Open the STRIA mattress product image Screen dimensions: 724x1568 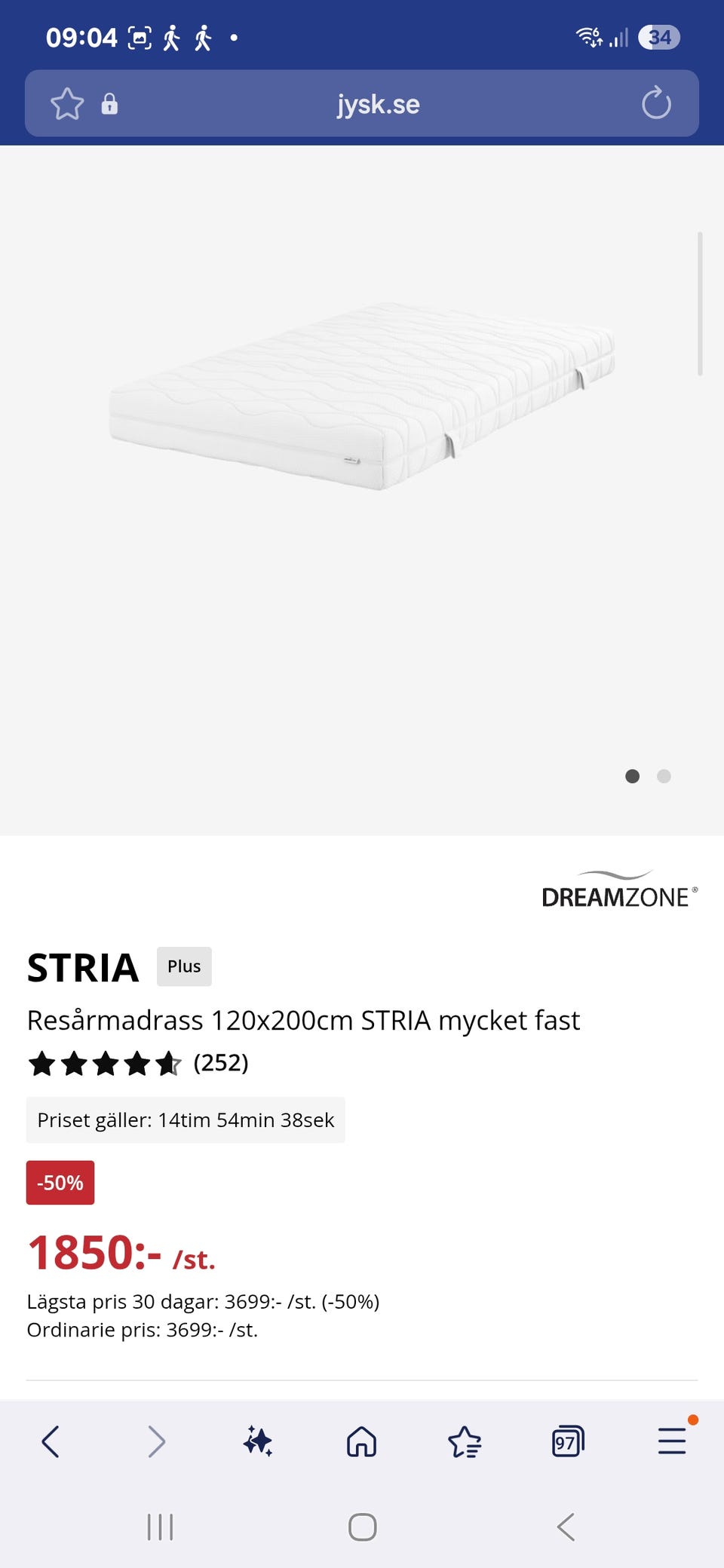(x=362, y=396)
